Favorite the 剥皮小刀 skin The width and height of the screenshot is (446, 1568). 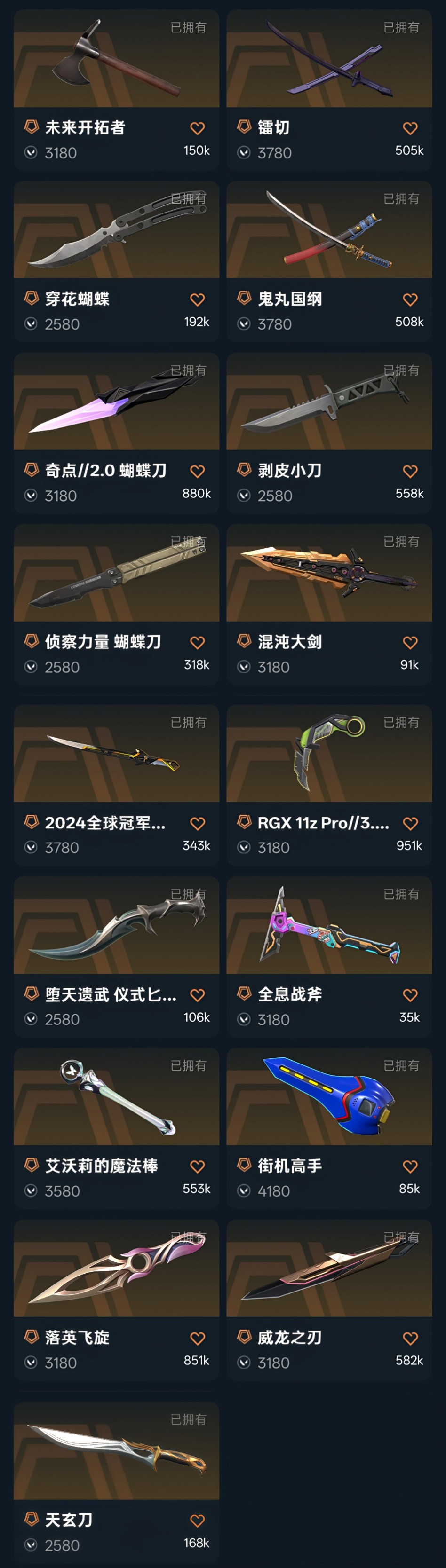(410, 471)
